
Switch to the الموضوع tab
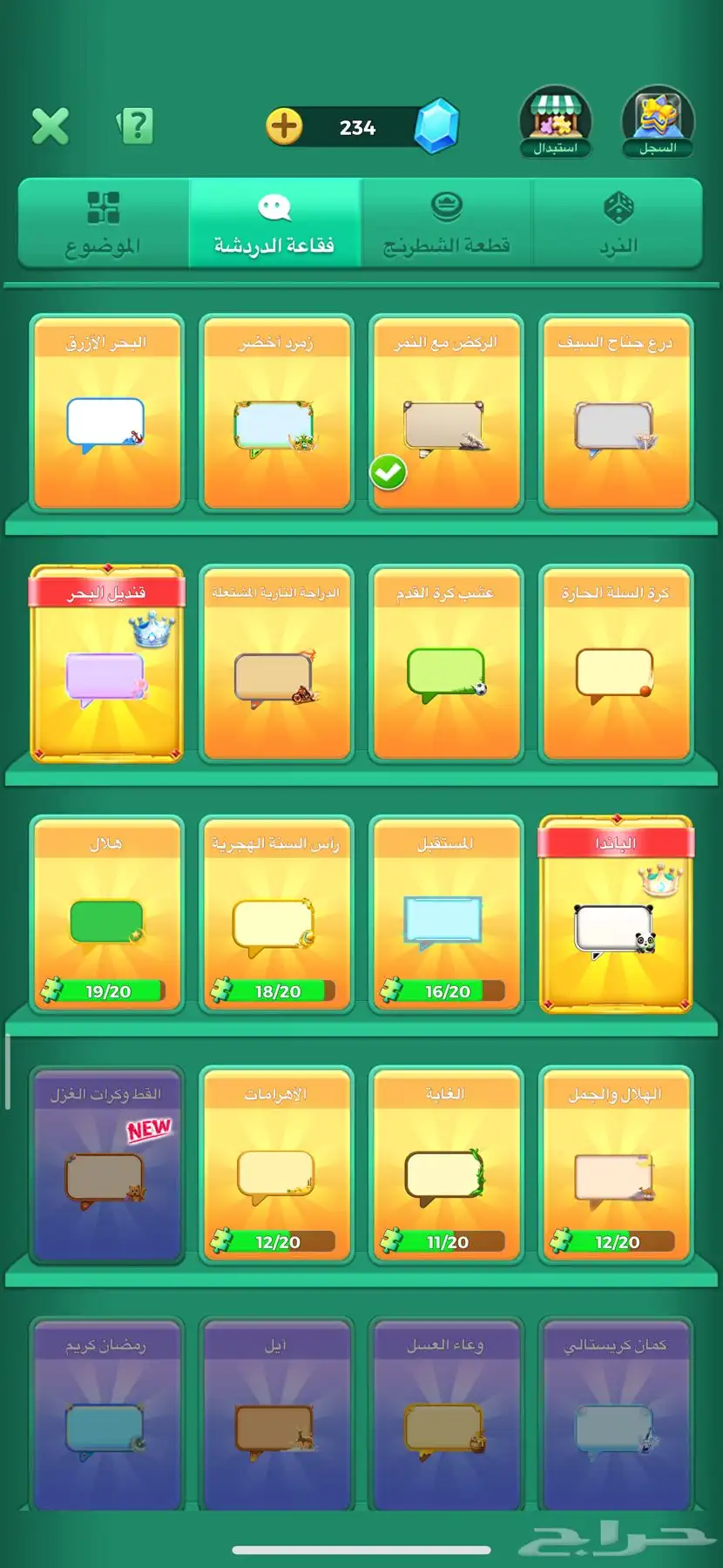click(x=104, y=224)
